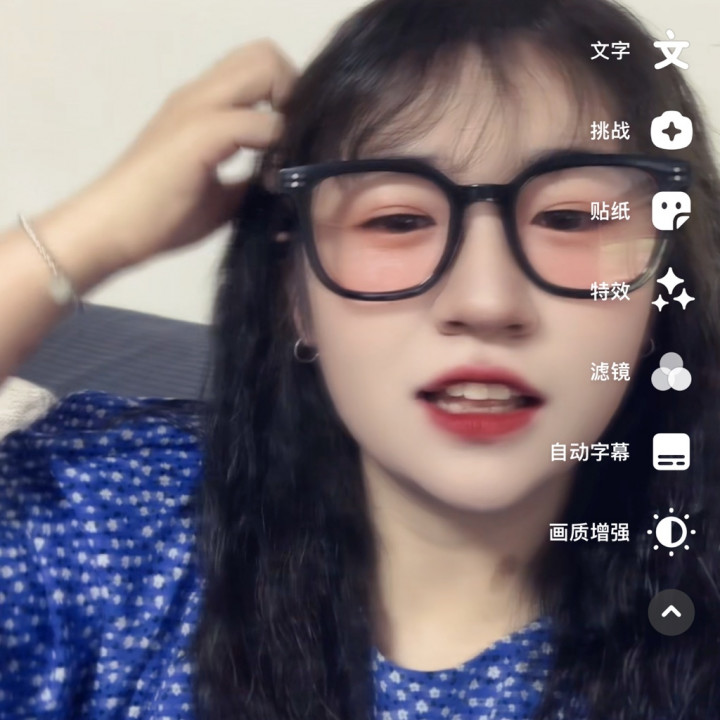The image size is (720, 720).
Task: Enable 自动字幕 auto captions
Action: 671,452
